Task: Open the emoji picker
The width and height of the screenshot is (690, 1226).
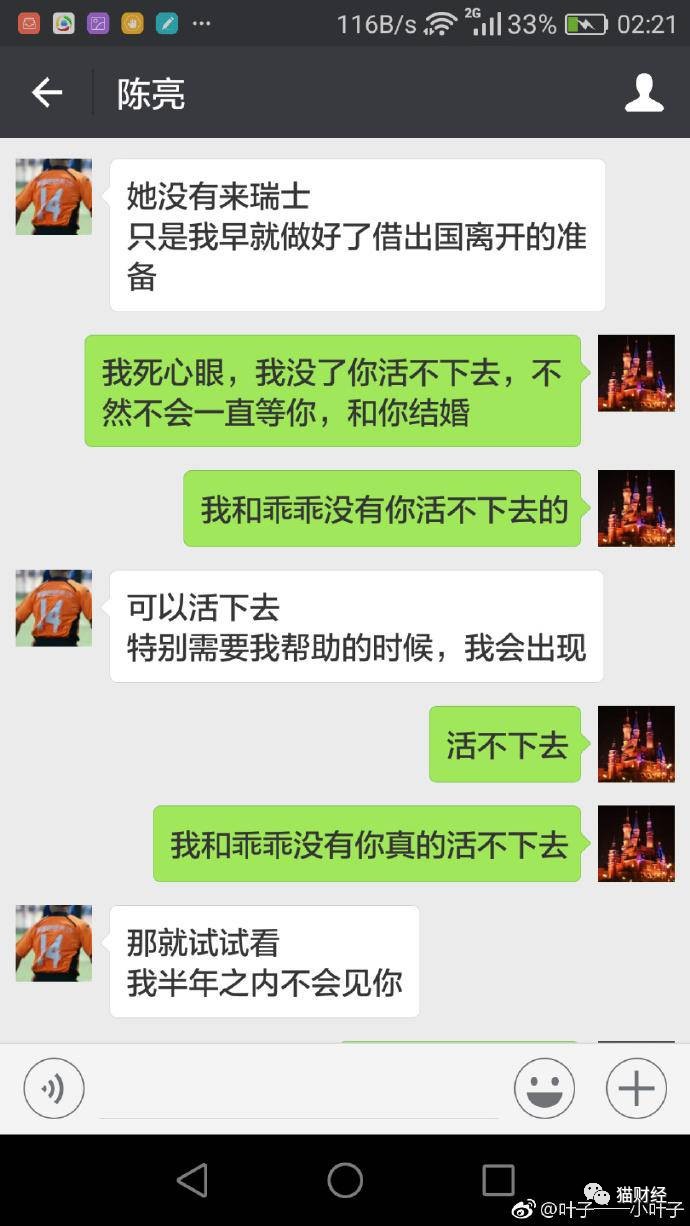Action: pos(544,1088)
